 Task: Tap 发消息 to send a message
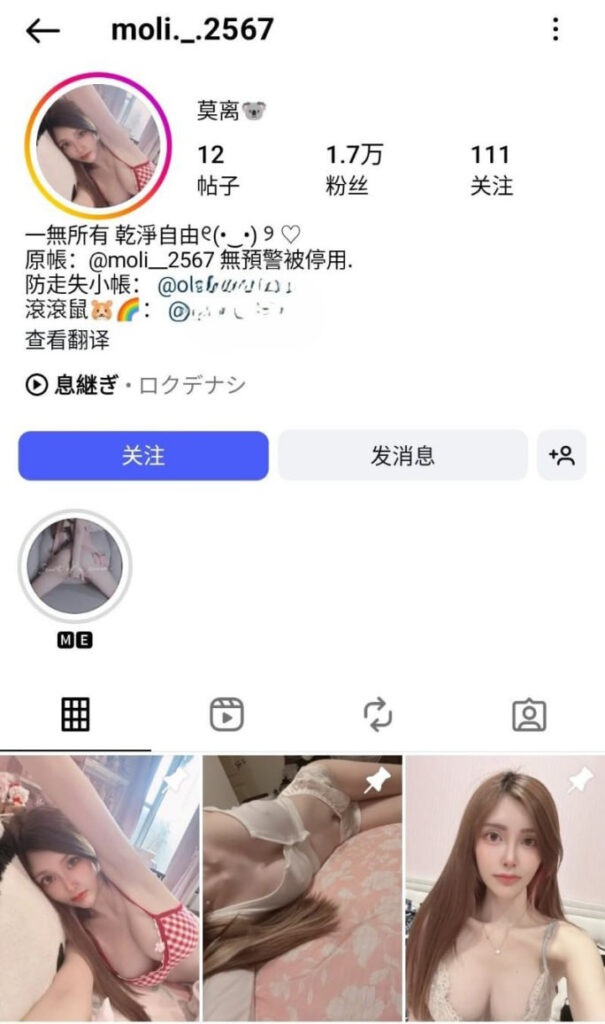(x=402, y=456)
